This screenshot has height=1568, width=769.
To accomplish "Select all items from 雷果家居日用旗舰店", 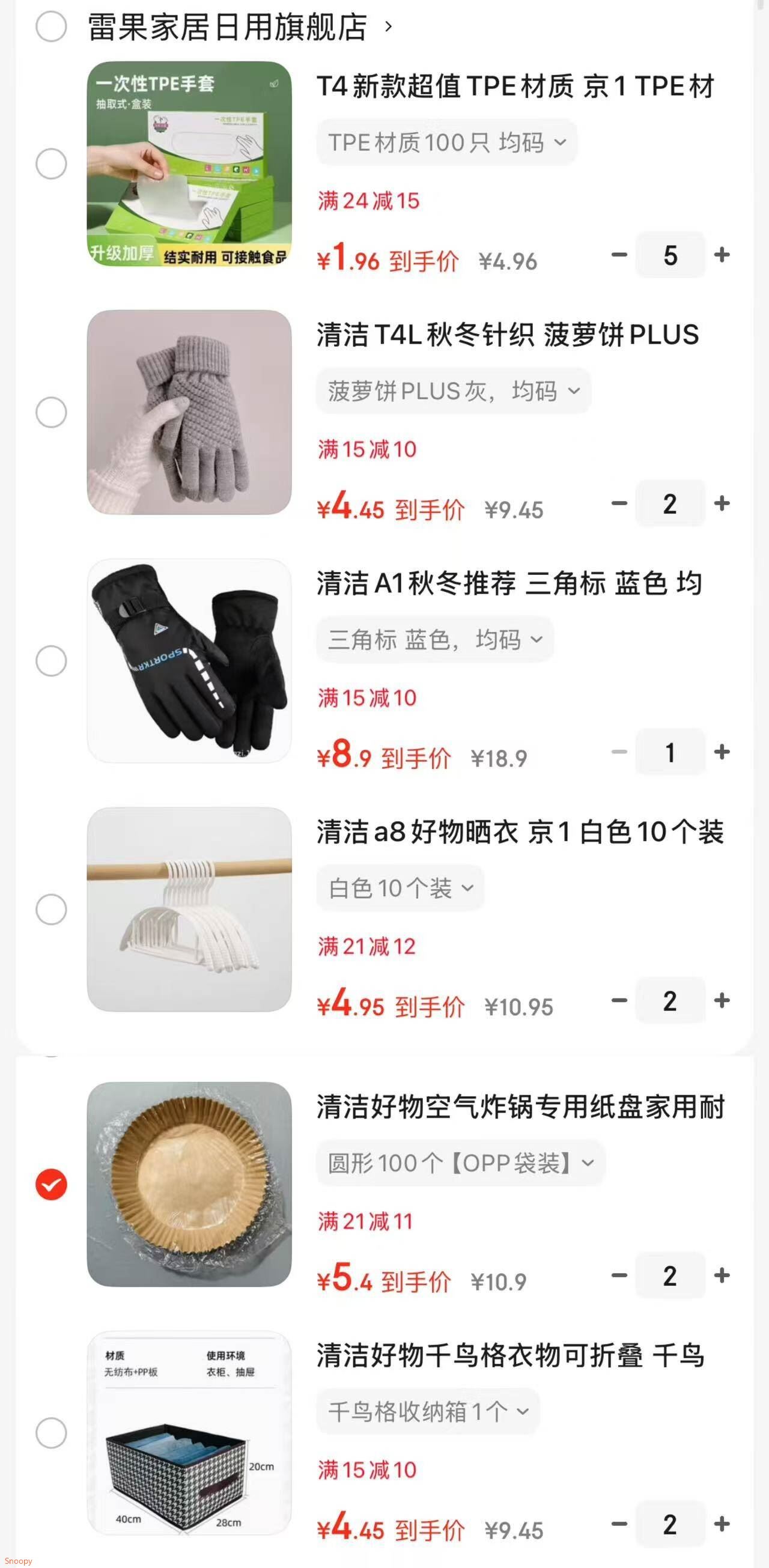I will coord(51,27).
